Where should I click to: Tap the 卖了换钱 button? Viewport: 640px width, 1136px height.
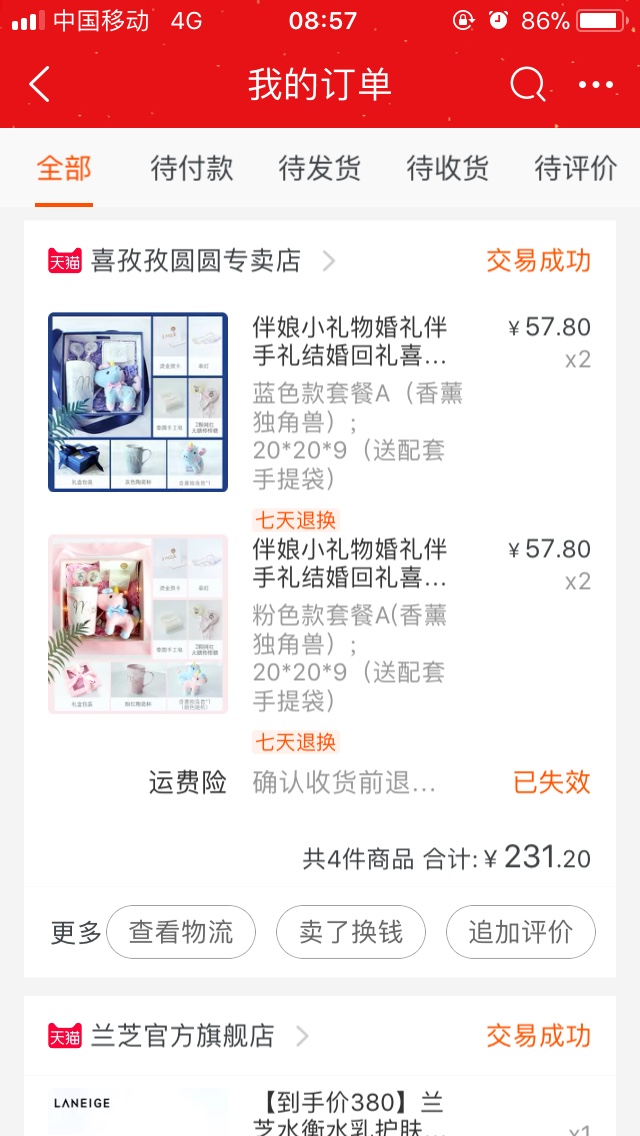pos(351,932)
